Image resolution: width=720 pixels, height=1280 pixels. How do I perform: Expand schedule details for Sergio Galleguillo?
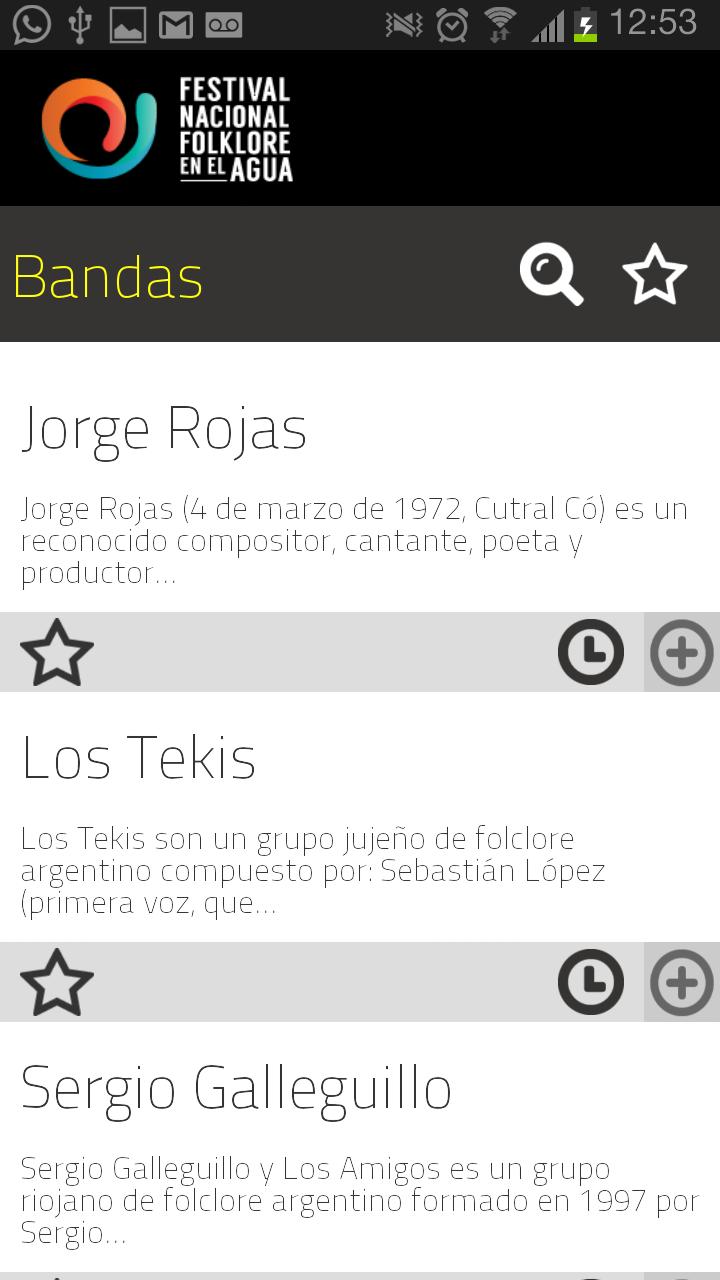click(590, 1274)
